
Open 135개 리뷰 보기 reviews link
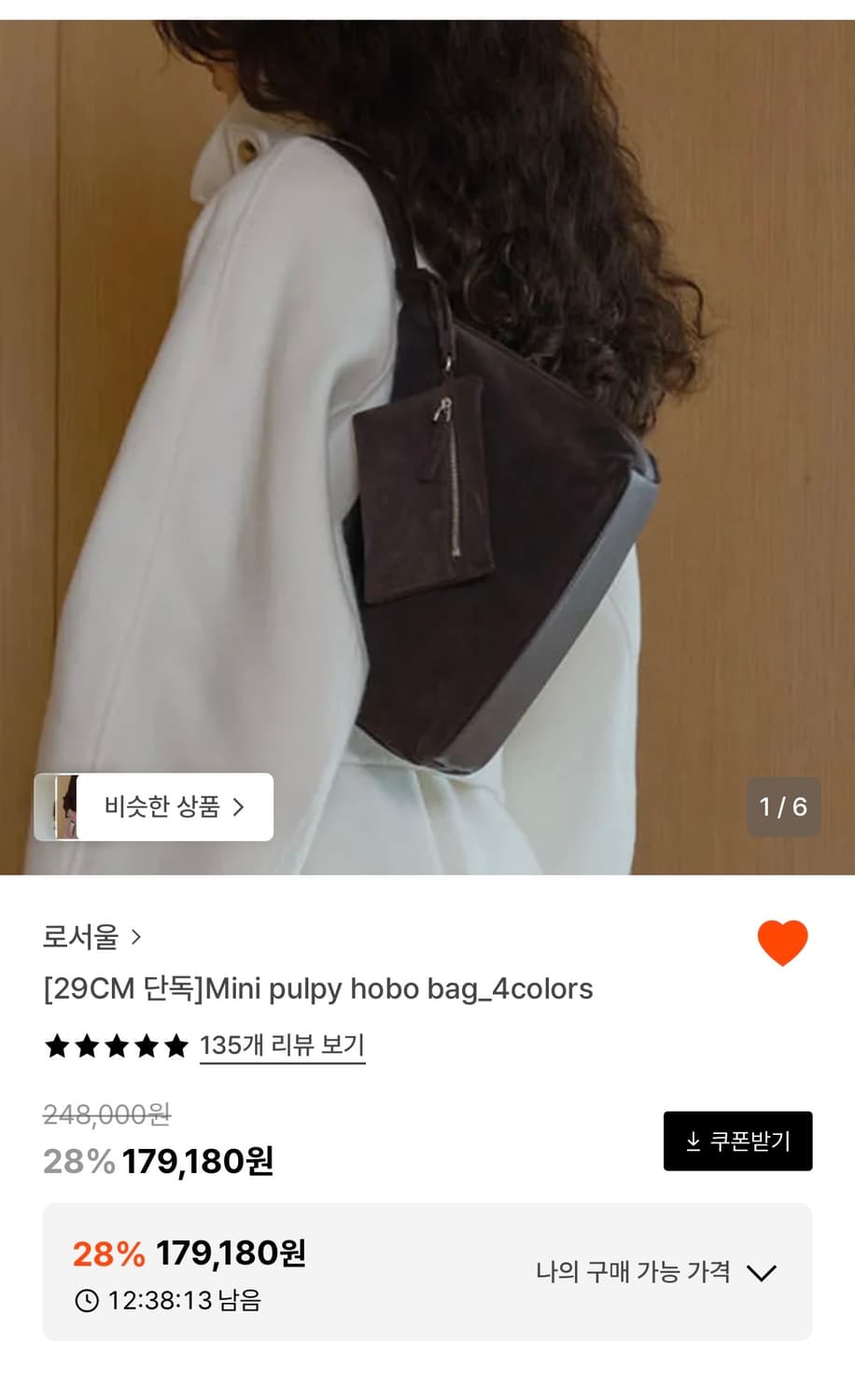(282, 1047)
